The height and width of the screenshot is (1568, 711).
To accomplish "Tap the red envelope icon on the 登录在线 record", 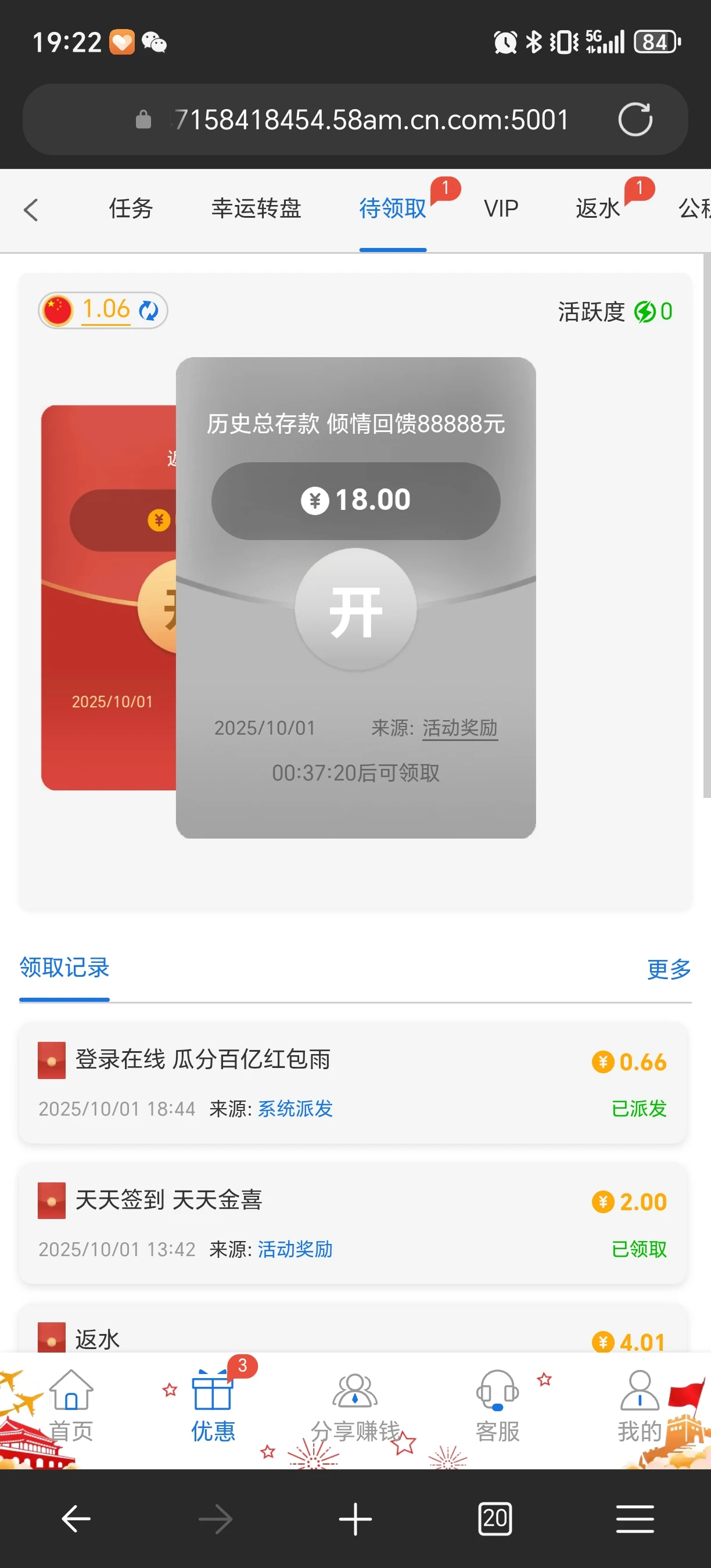I will coord(51,1058).
